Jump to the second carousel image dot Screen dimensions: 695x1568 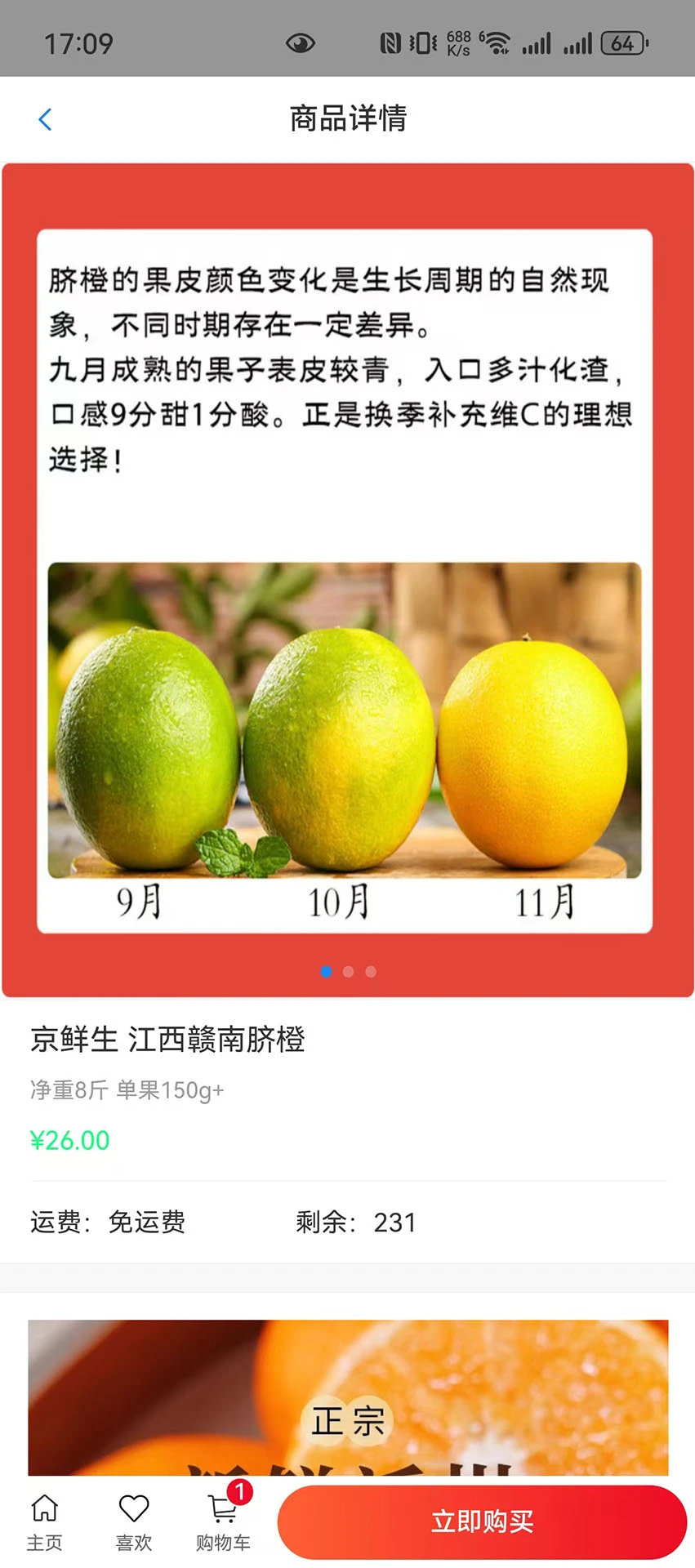click(x=349, y=972)
